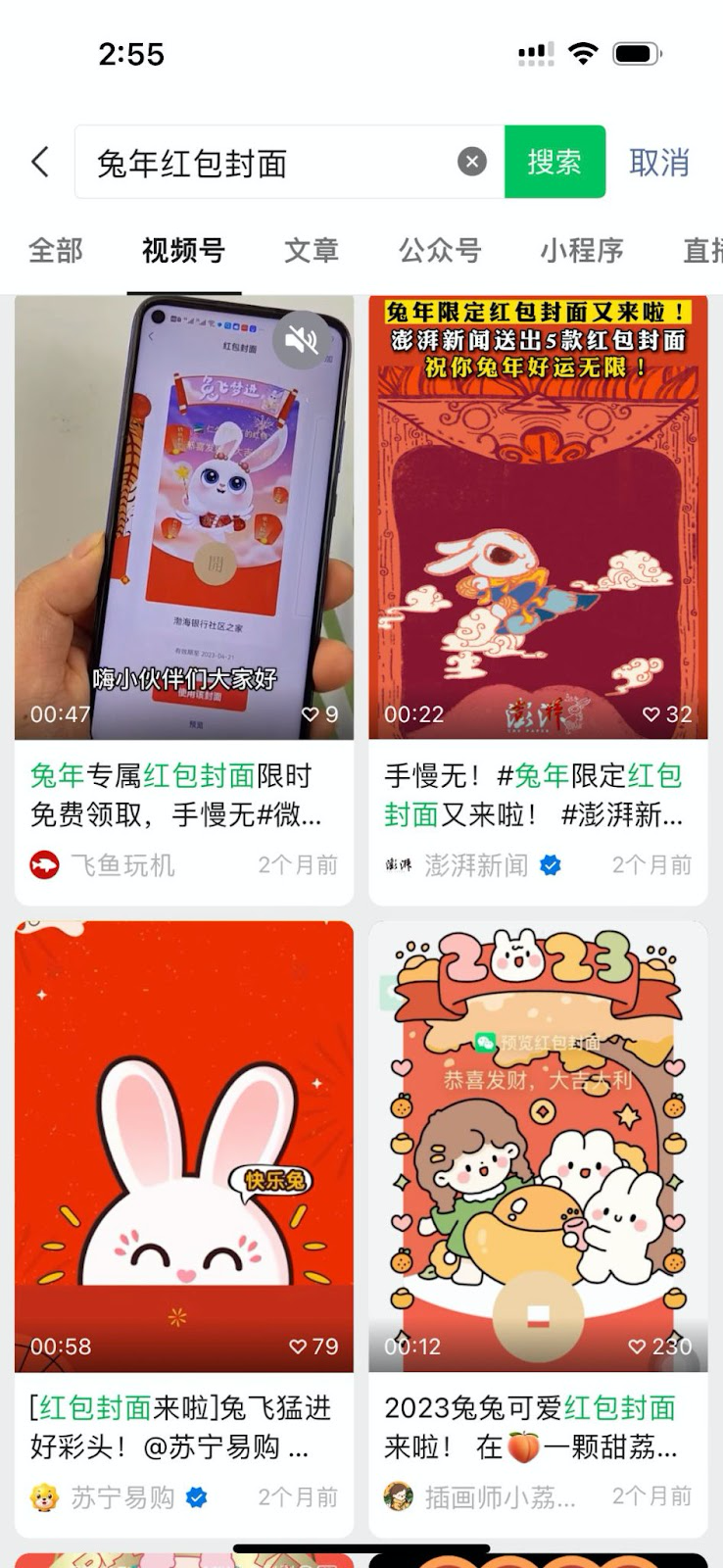Focus the 兔年红包封面 search field
The height and width of the screenshot is (1568, 723).
265,162
